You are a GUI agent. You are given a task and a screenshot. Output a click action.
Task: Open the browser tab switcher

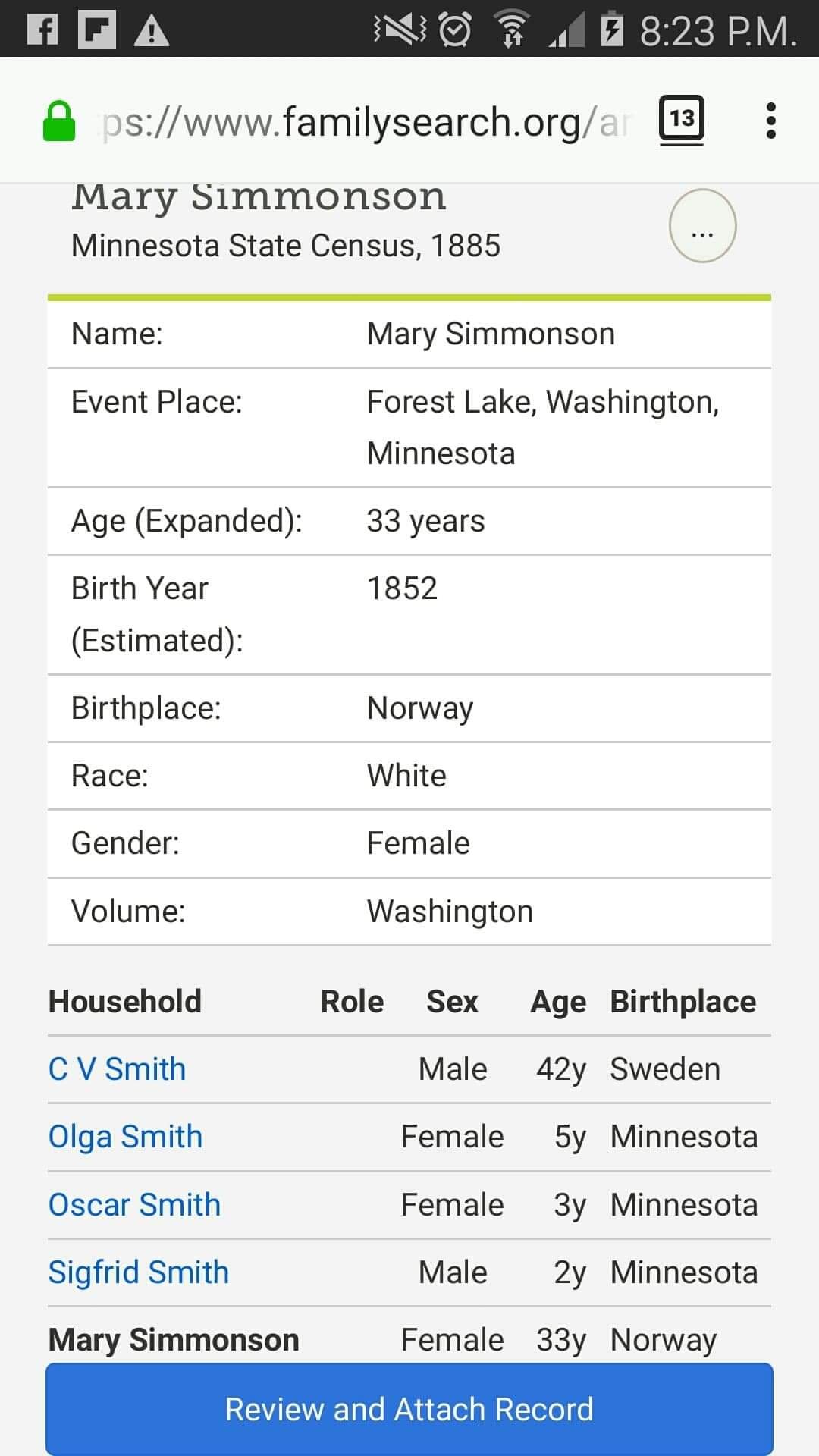click(x=681, y=119)
